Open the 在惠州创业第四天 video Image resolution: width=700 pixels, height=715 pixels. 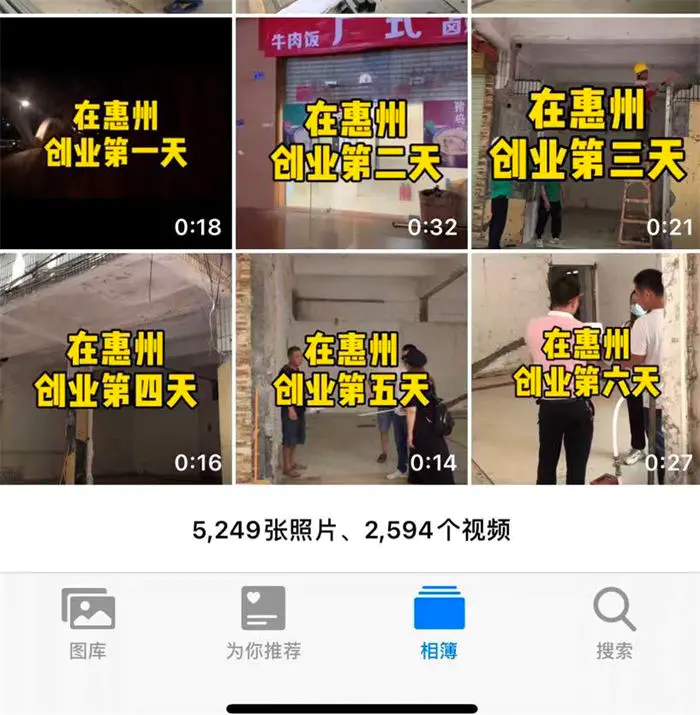coord(116,368)
